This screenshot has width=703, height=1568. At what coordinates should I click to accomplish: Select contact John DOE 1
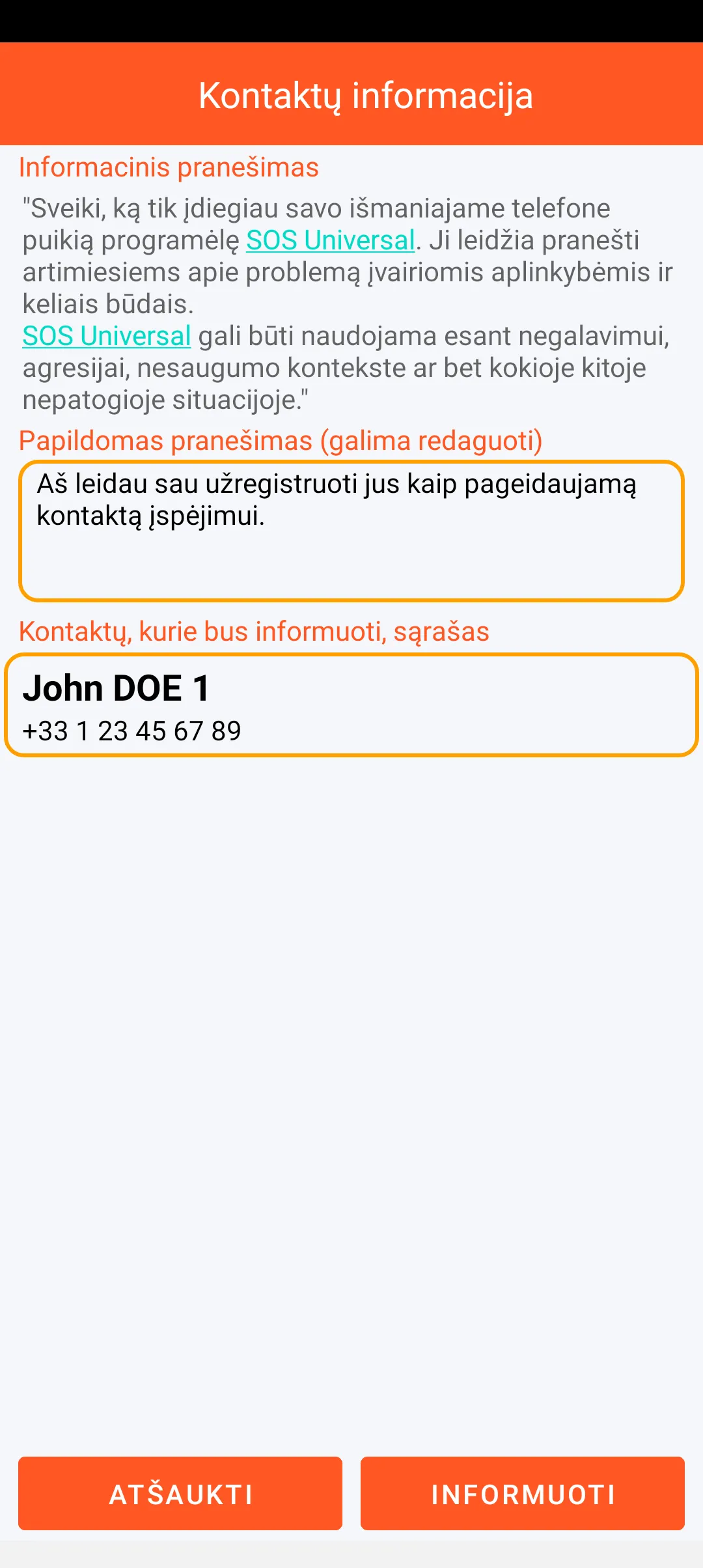tap(351, 706)
